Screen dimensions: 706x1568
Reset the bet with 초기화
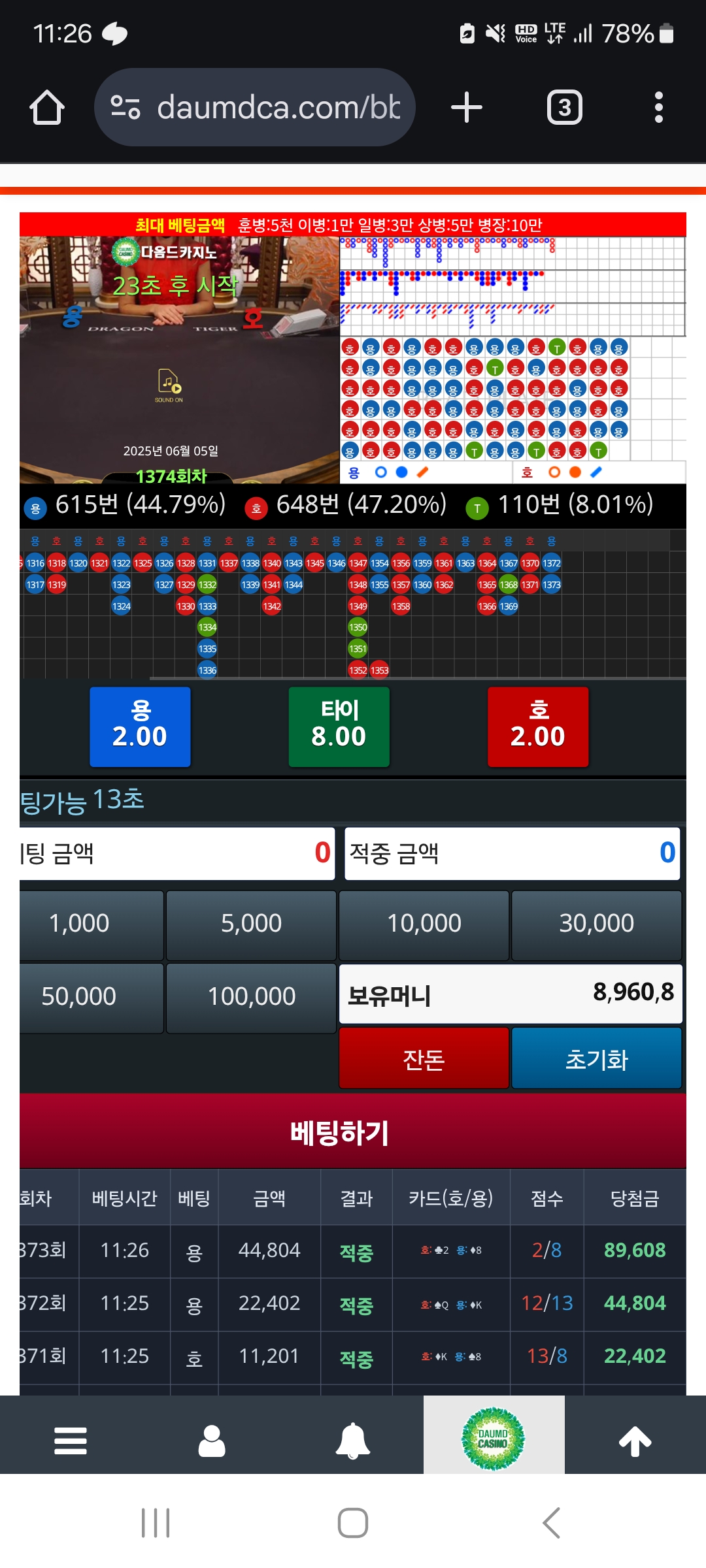(x=596, y=1058)
